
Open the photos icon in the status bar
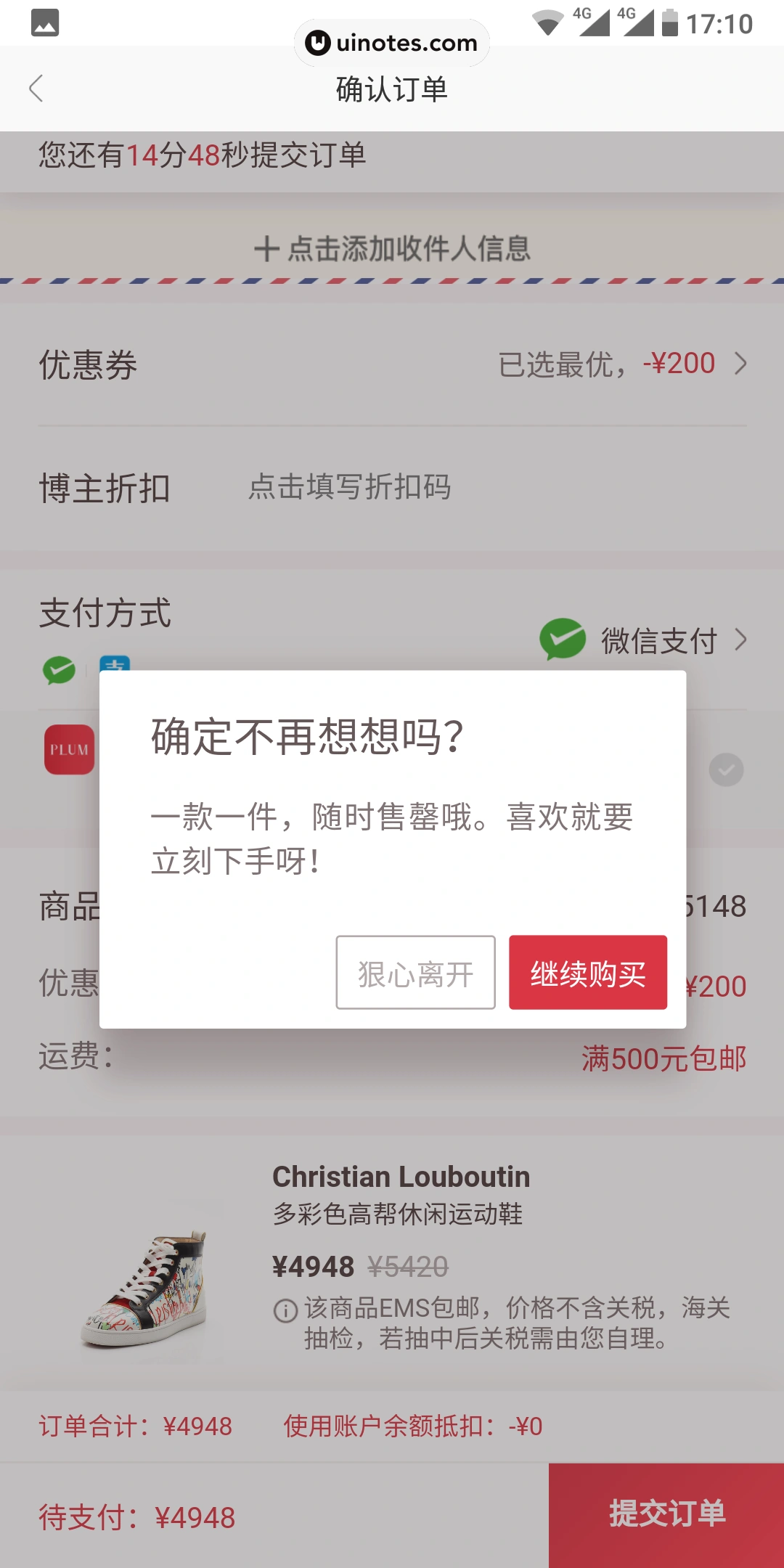(45, 24)
